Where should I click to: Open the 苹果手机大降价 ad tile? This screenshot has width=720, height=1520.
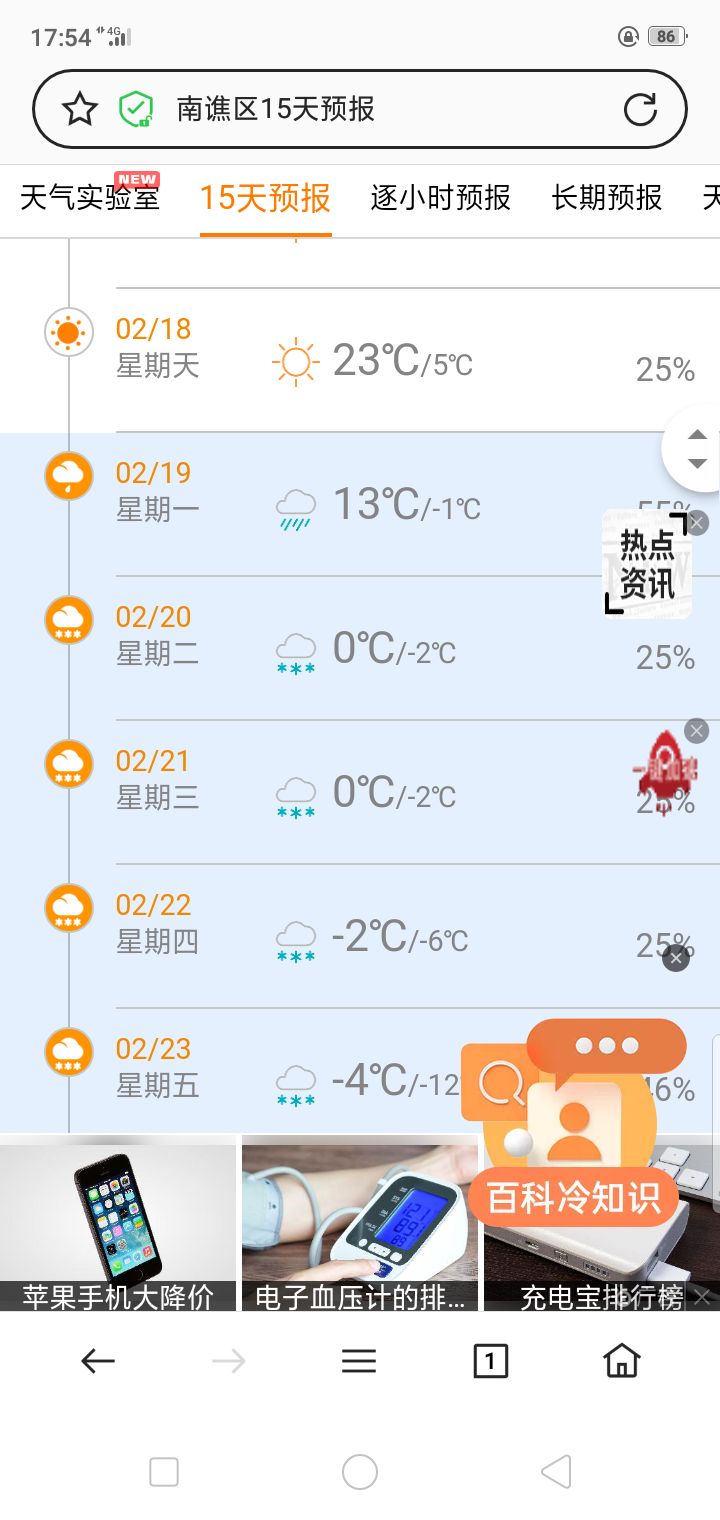118,1225
